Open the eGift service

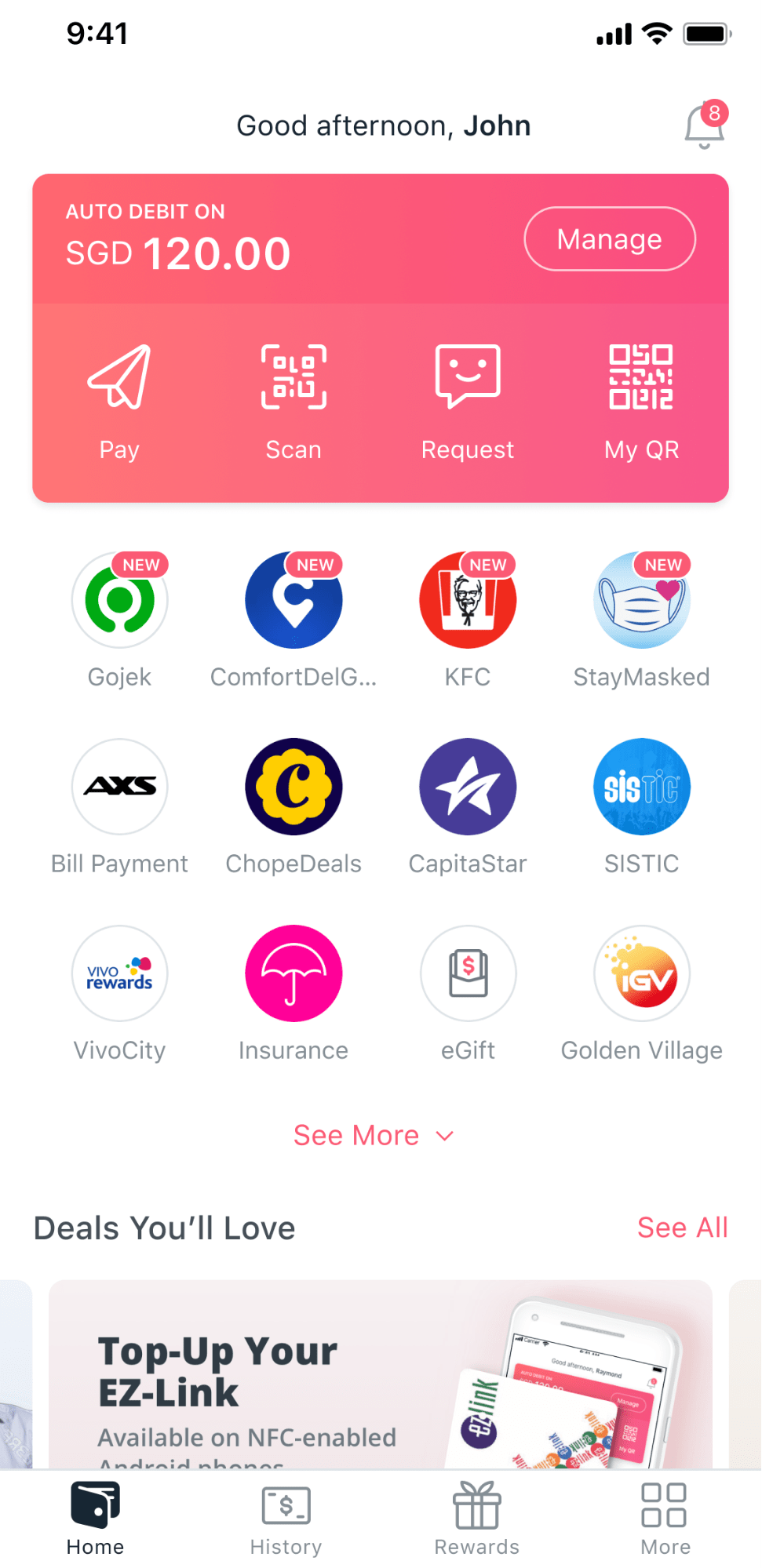pos(468,974)
